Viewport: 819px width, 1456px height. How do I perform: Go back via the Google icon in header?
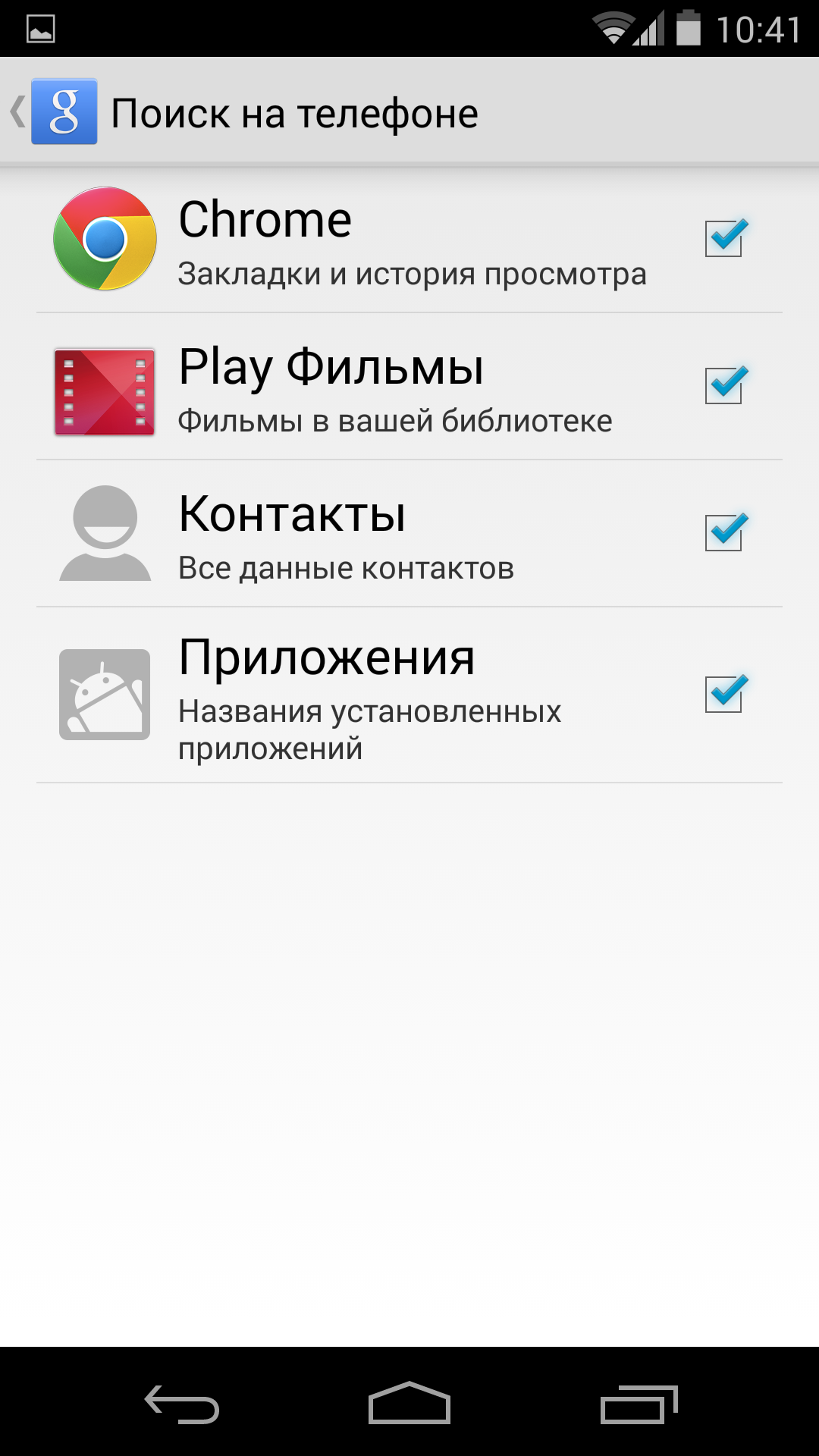pos(64,112)
